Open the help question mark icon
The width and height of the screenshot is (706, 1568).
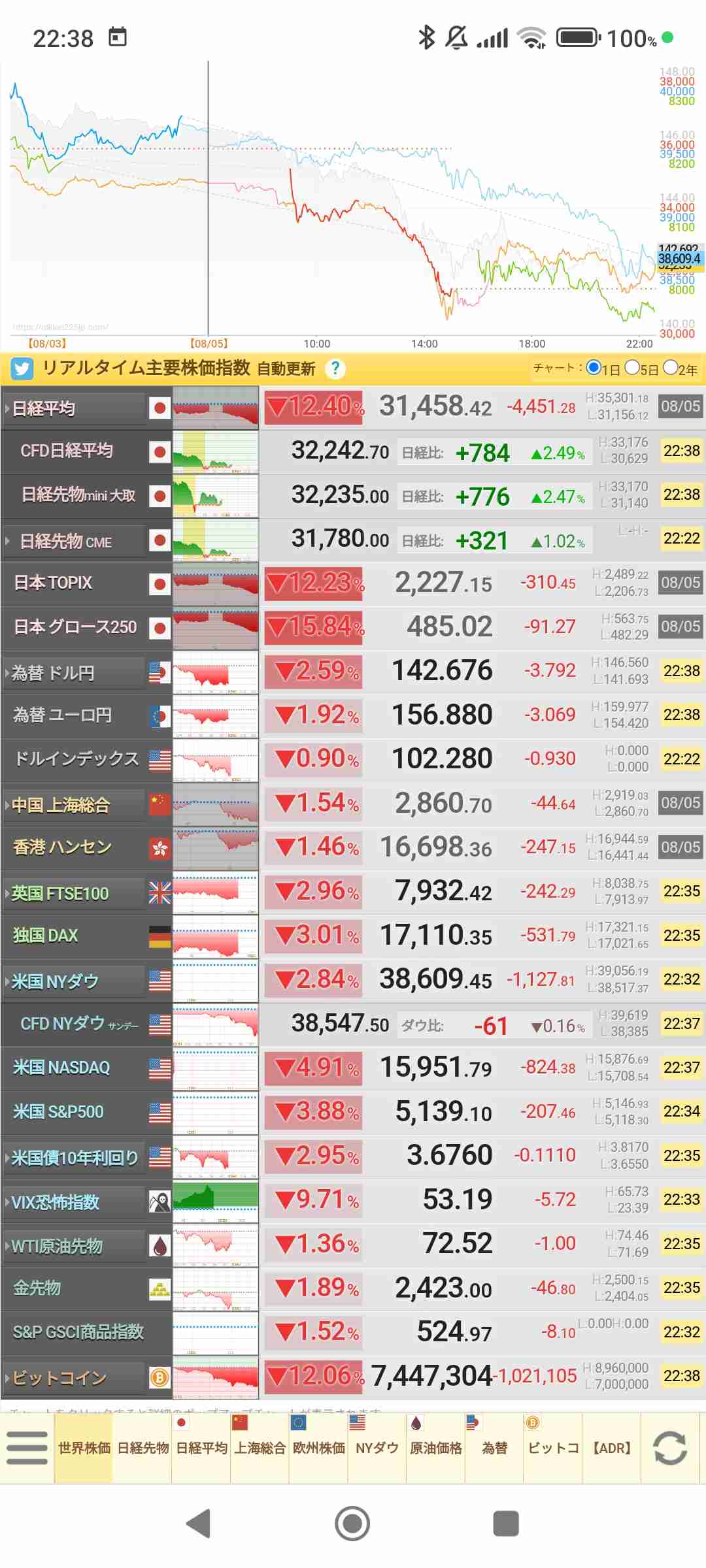click(x=335, y=369)
